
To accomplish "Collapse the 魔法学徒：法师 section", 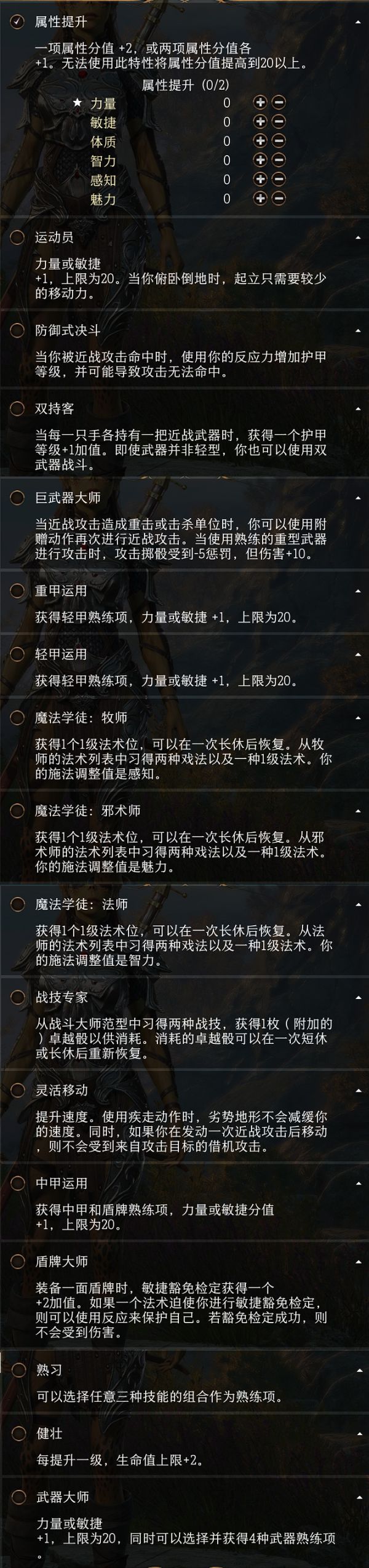I will click(x=358, y=904).
